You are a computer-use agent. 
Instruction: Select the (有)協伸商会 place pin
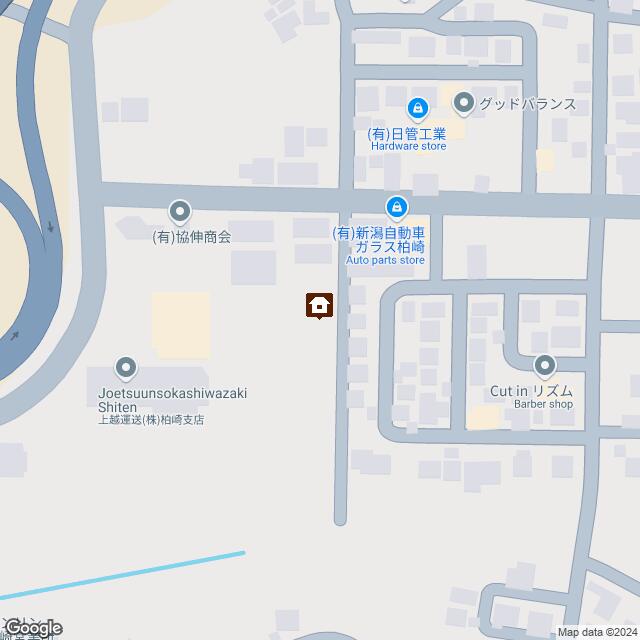coord(180,211)
